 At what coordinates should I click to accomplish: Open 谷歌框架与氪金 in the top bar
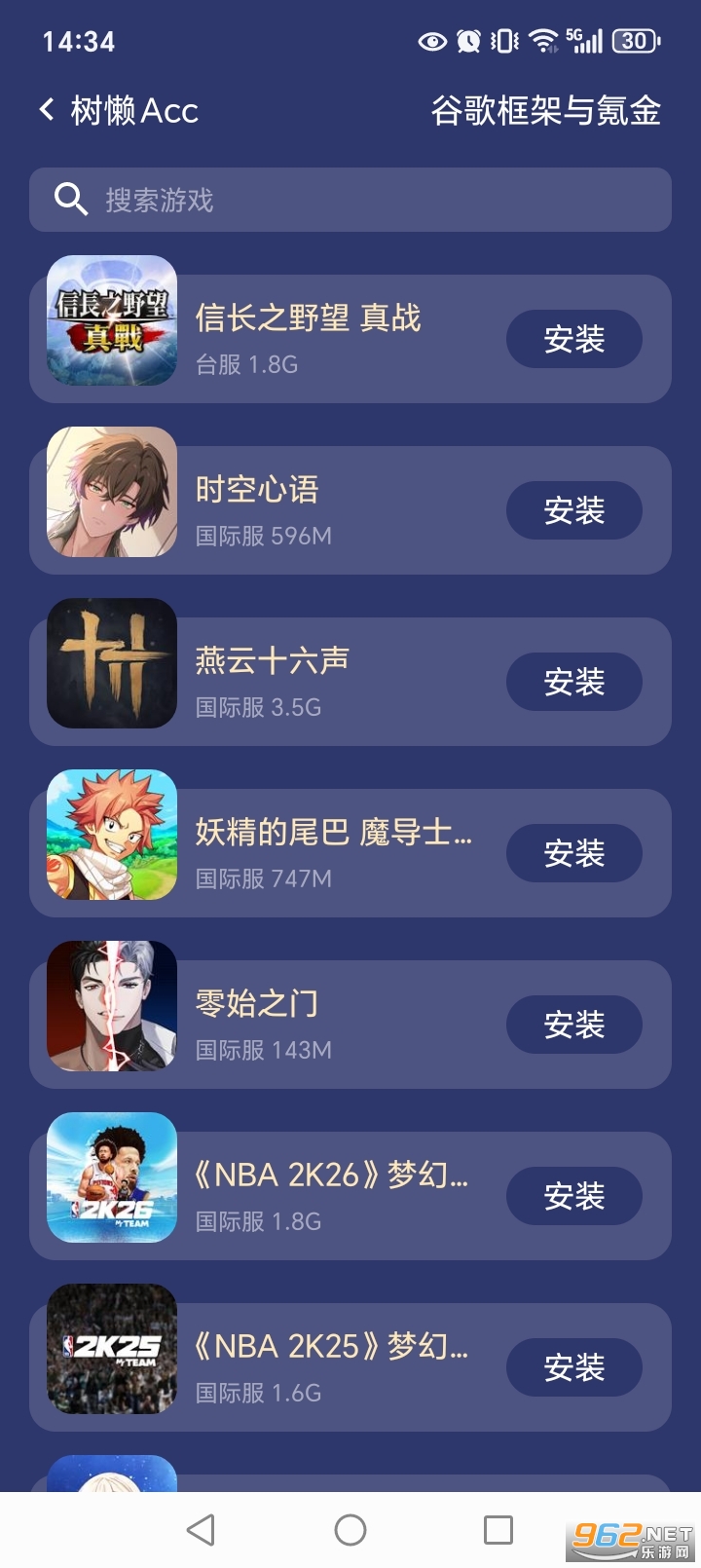pyautogui.click(x=547, y=112)
